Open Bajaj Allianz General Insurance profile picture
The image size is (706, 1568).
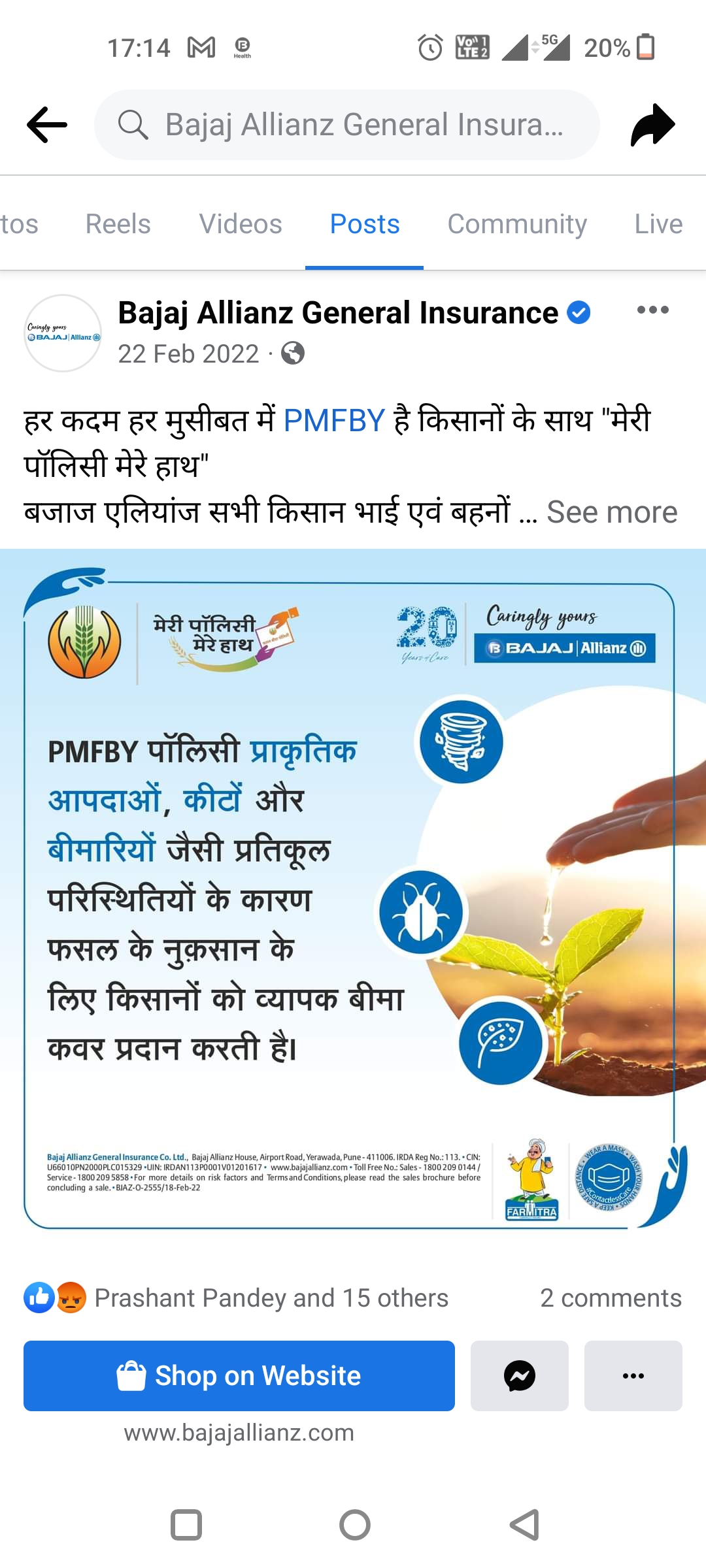point(63,333)
